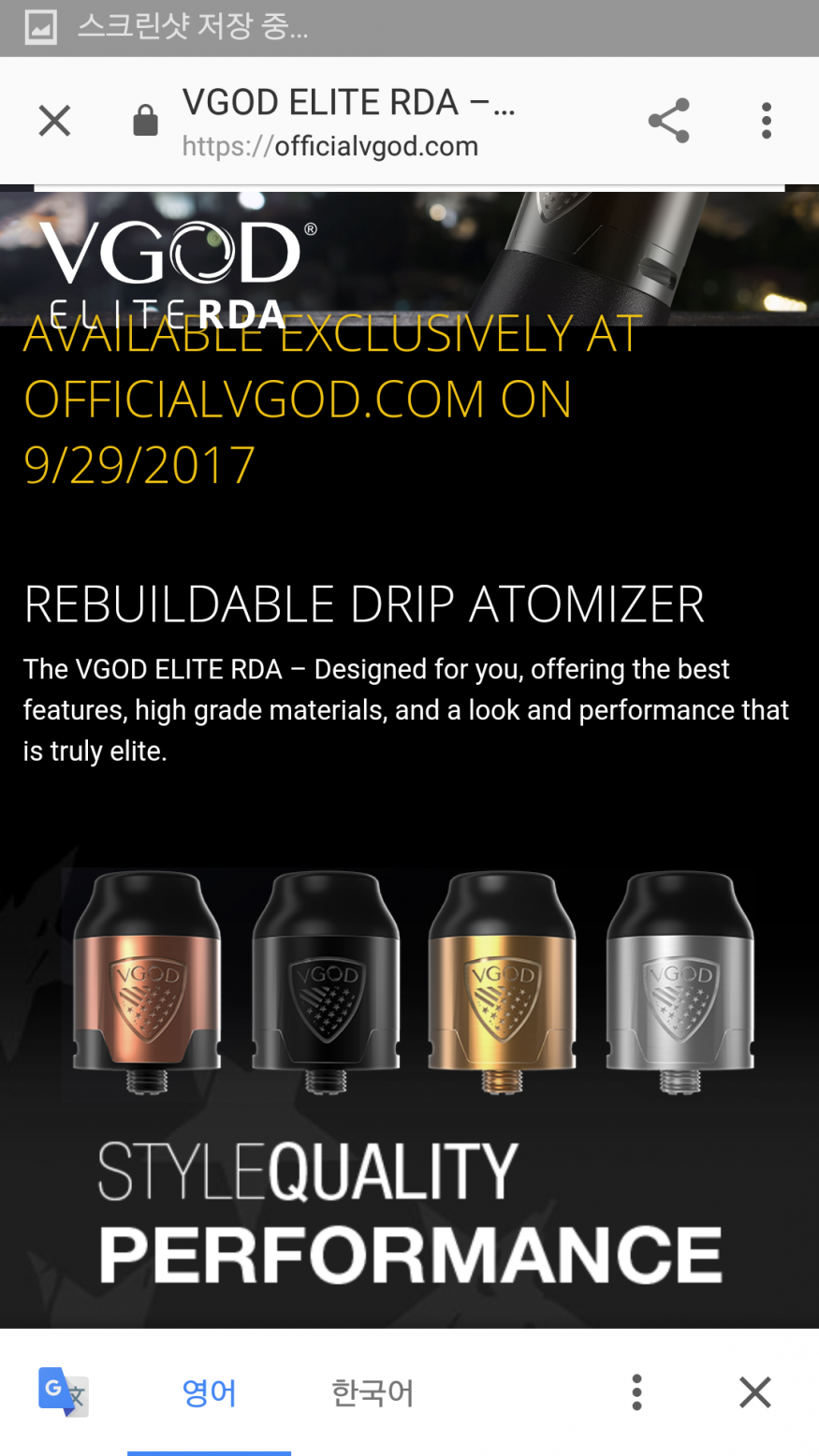
Task: Tap the lock icon for site info
Action: [145, 121]
